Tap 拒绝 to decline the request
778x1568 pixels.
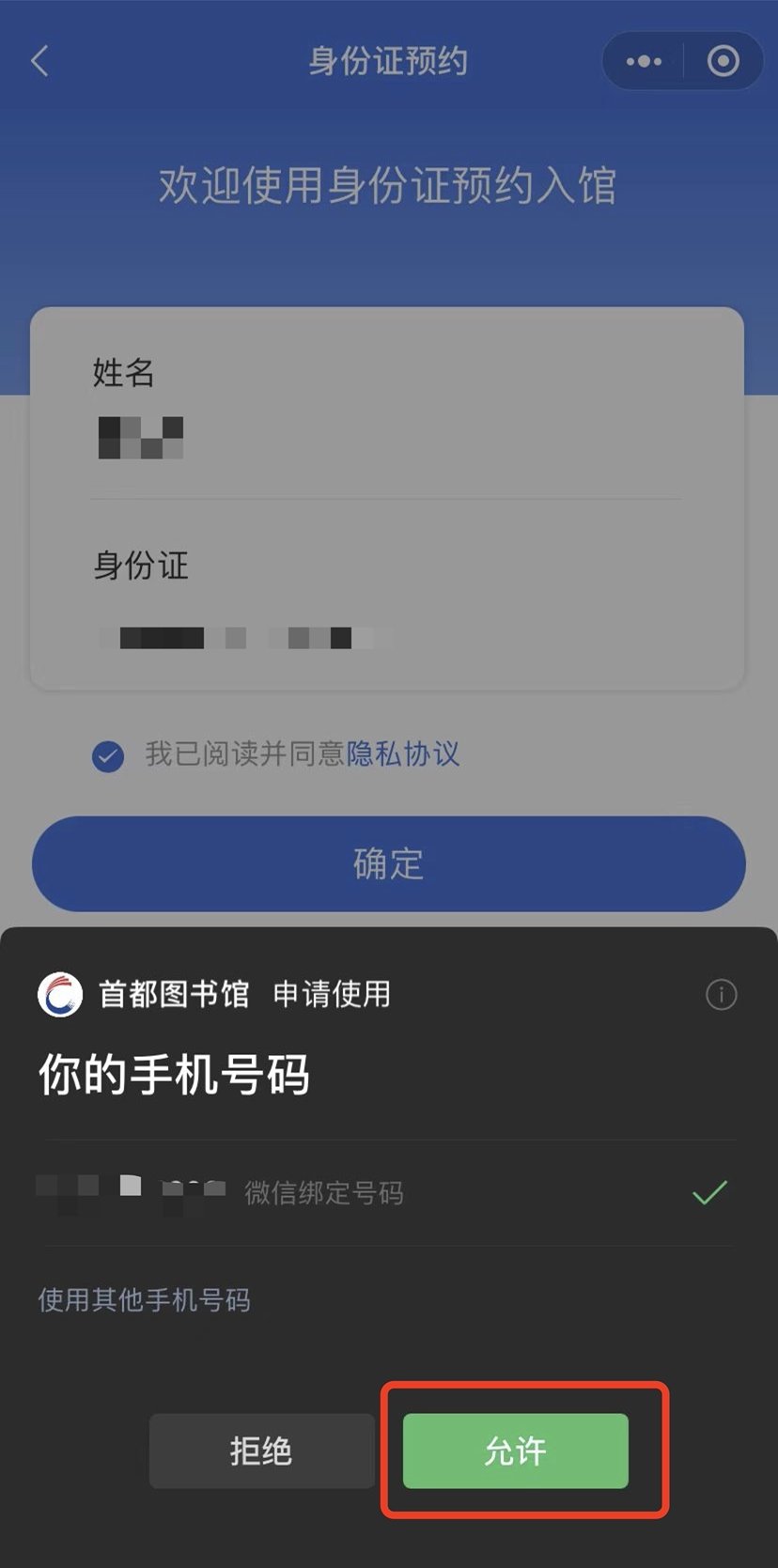click(261, 1451)
